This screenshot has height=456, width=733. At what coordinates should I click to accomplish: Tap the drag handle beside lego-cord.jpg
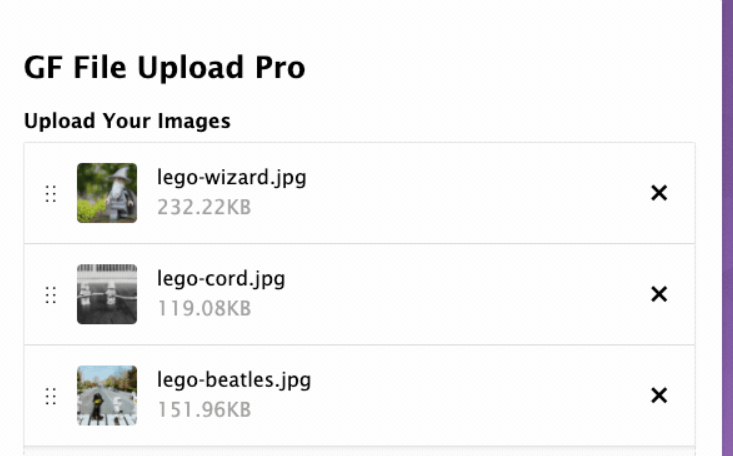click(x=51, y=295)
